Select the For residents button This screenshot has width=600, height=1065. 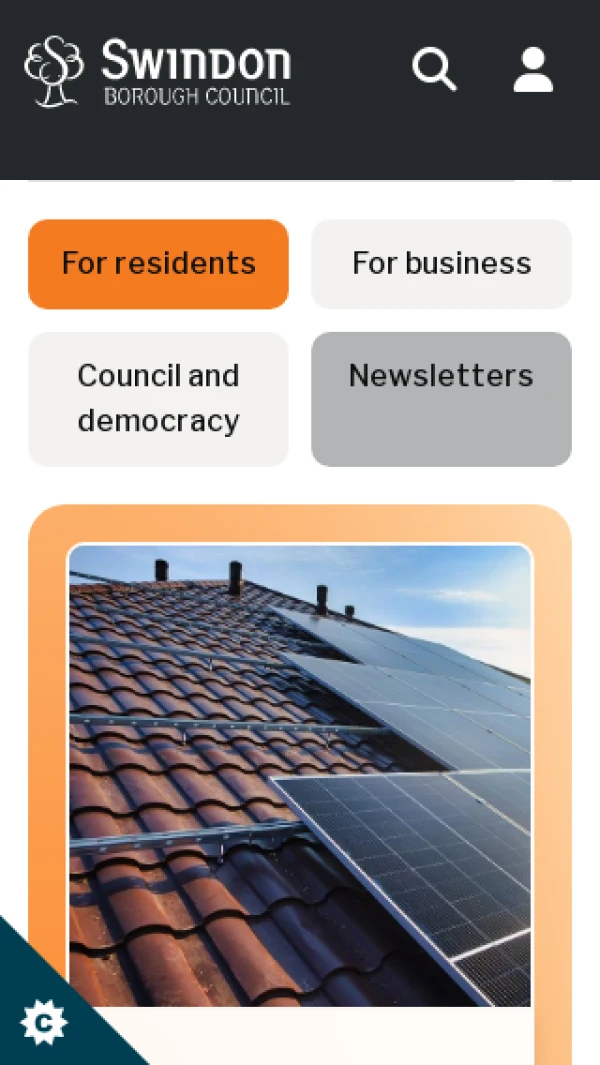(x=158, y=264)
